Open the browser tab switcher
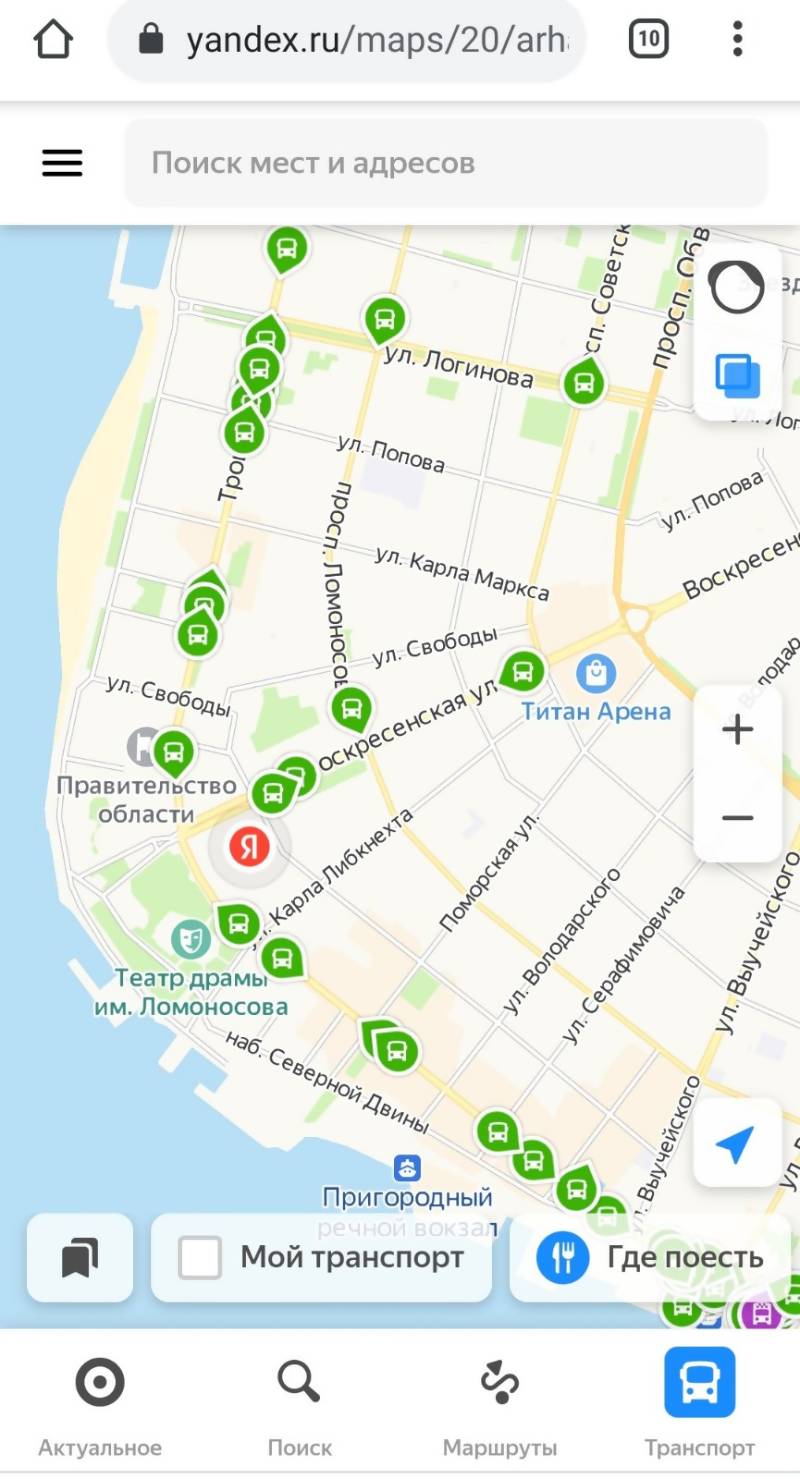The image size is (800, 1479). 648,40
